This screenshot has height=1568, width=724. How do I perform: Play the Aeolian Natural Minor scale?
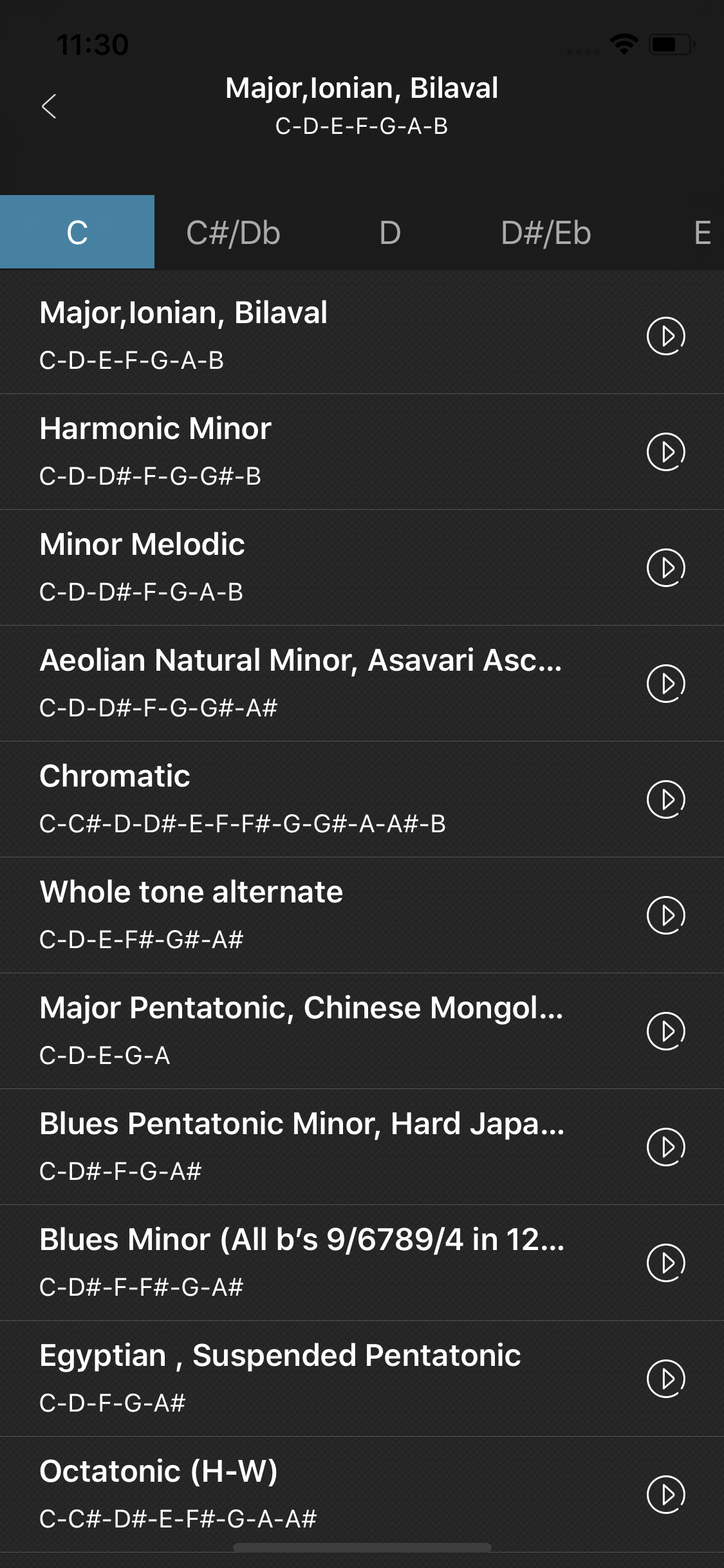[665, 683]
